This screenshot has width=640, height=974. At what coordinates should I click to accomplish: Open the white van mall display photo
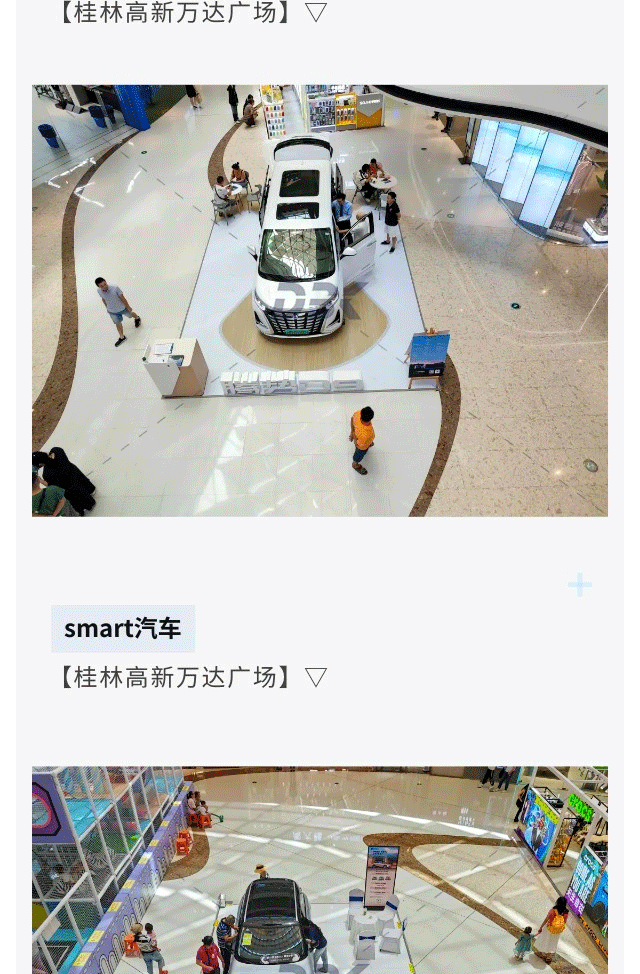point(320,300)
